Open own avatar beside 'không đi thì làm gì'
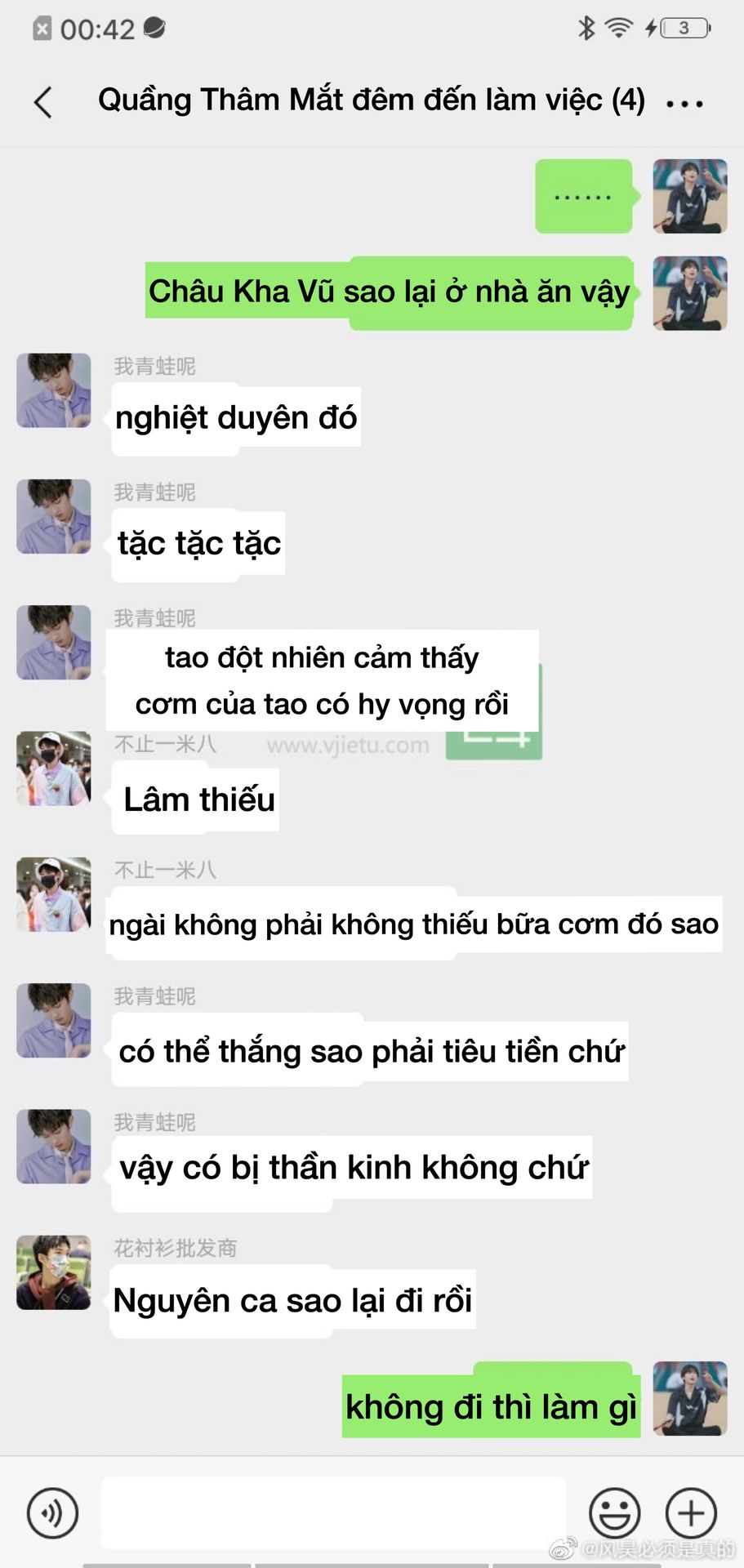744x1568 pixels. (689, 1398)
